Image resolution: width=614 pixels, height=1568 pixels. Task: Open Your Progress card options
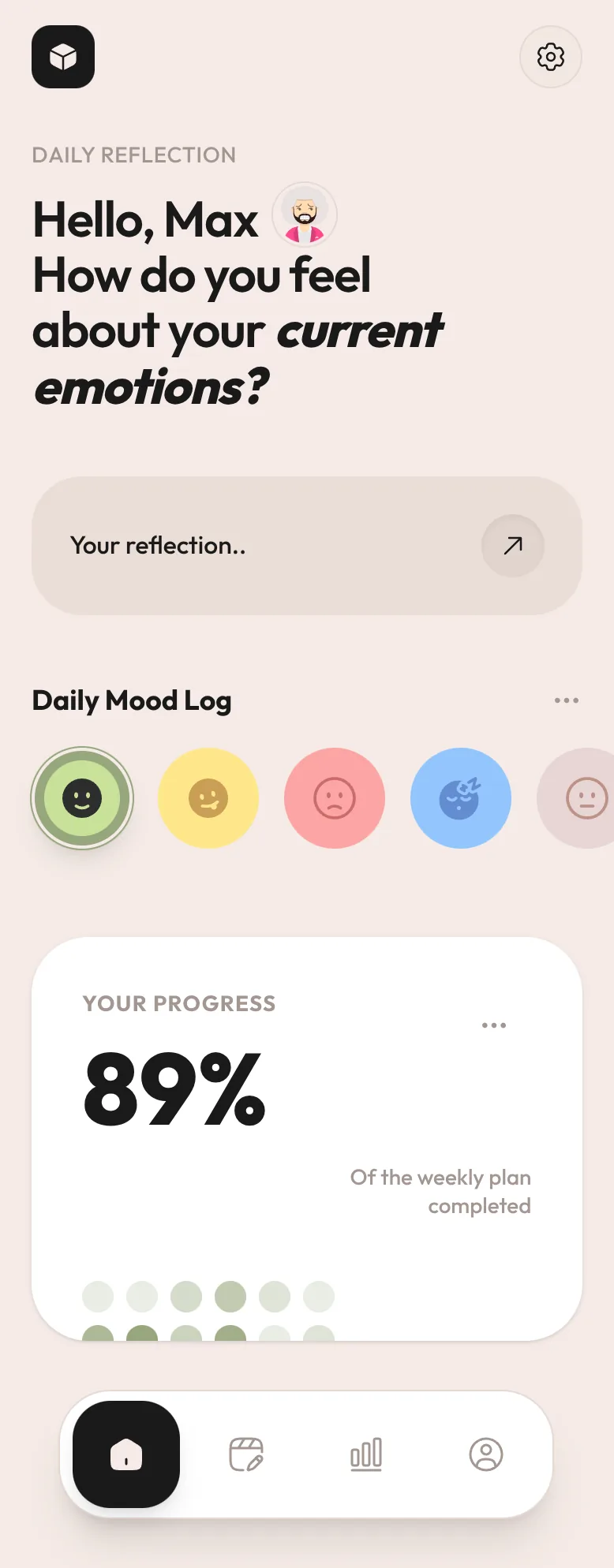(x=494, y=1025)
